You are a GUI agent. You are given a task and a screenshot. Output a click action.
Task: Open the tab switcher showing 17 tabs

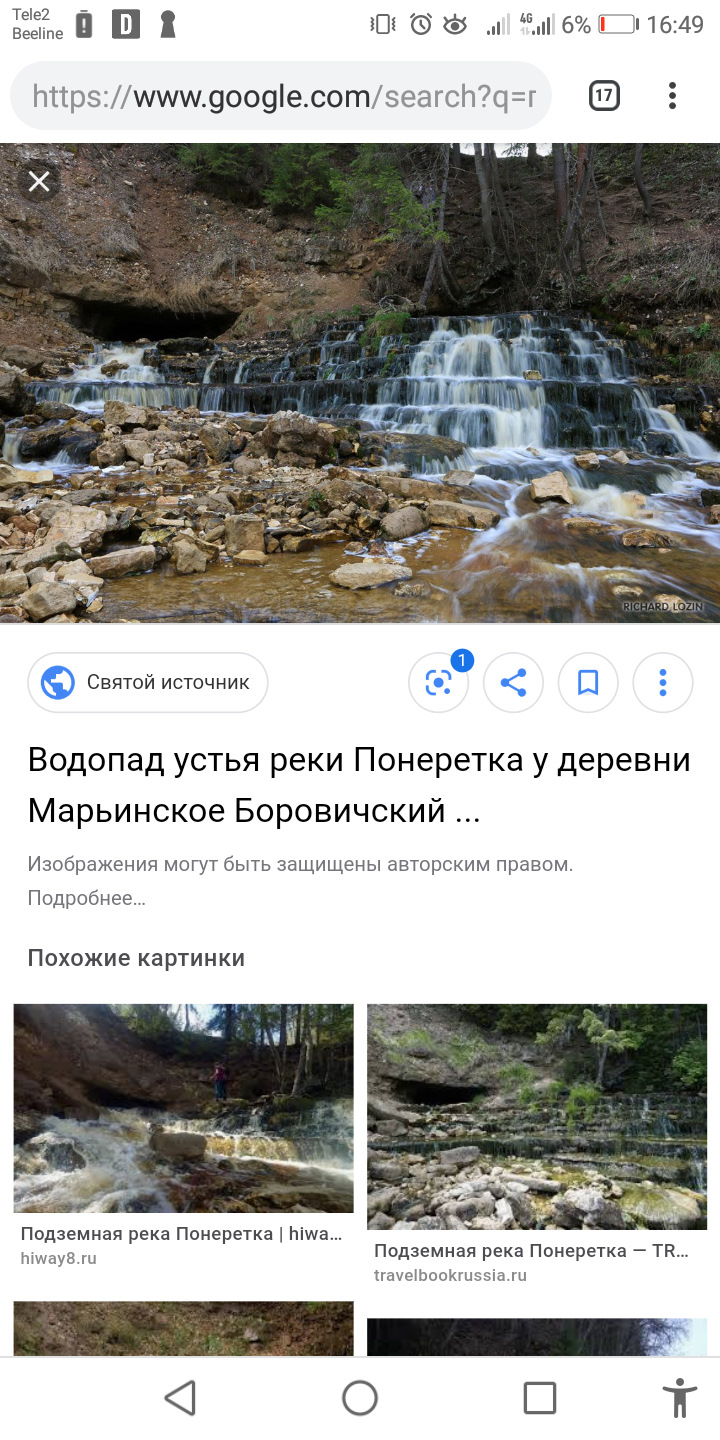[x=604, y=96]
